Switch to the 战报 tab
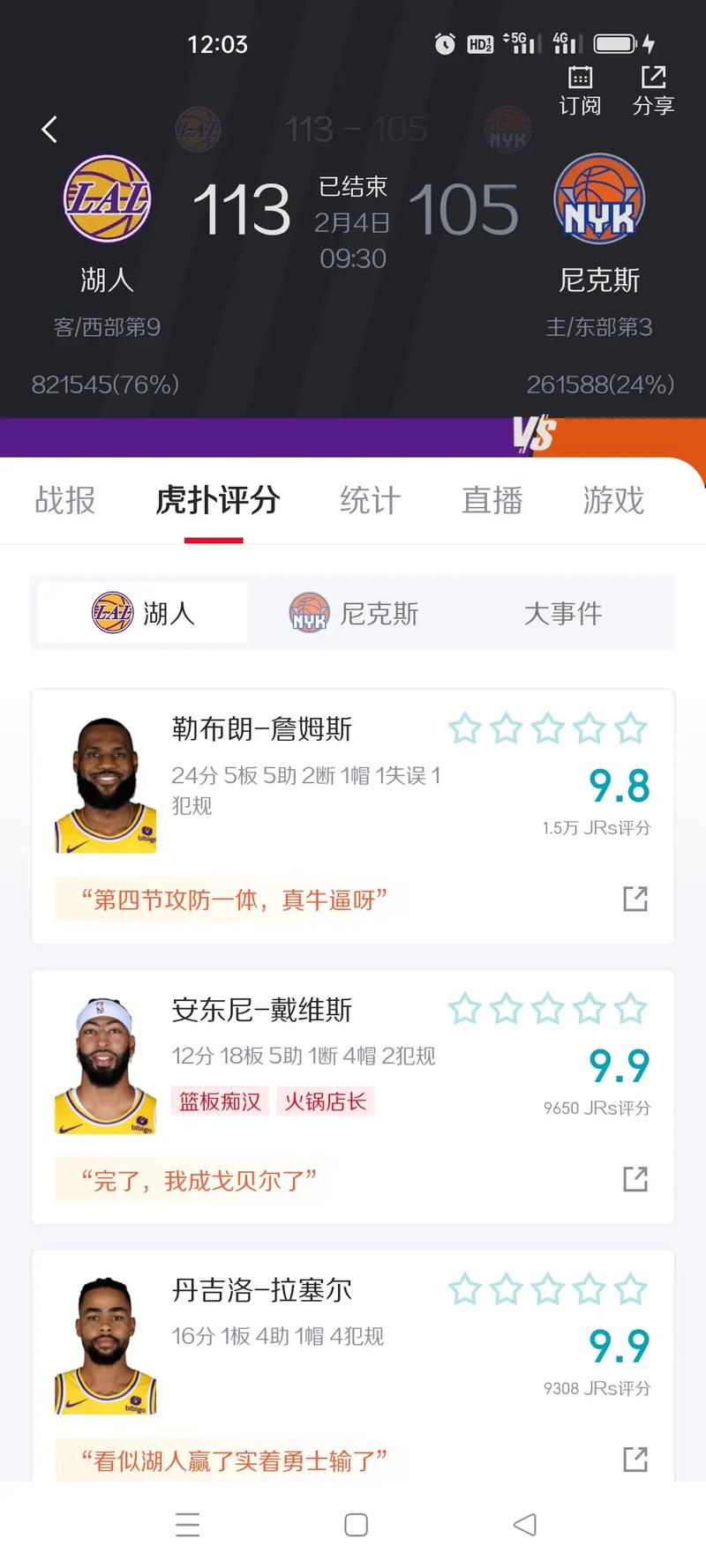 (x=65, y=500)
